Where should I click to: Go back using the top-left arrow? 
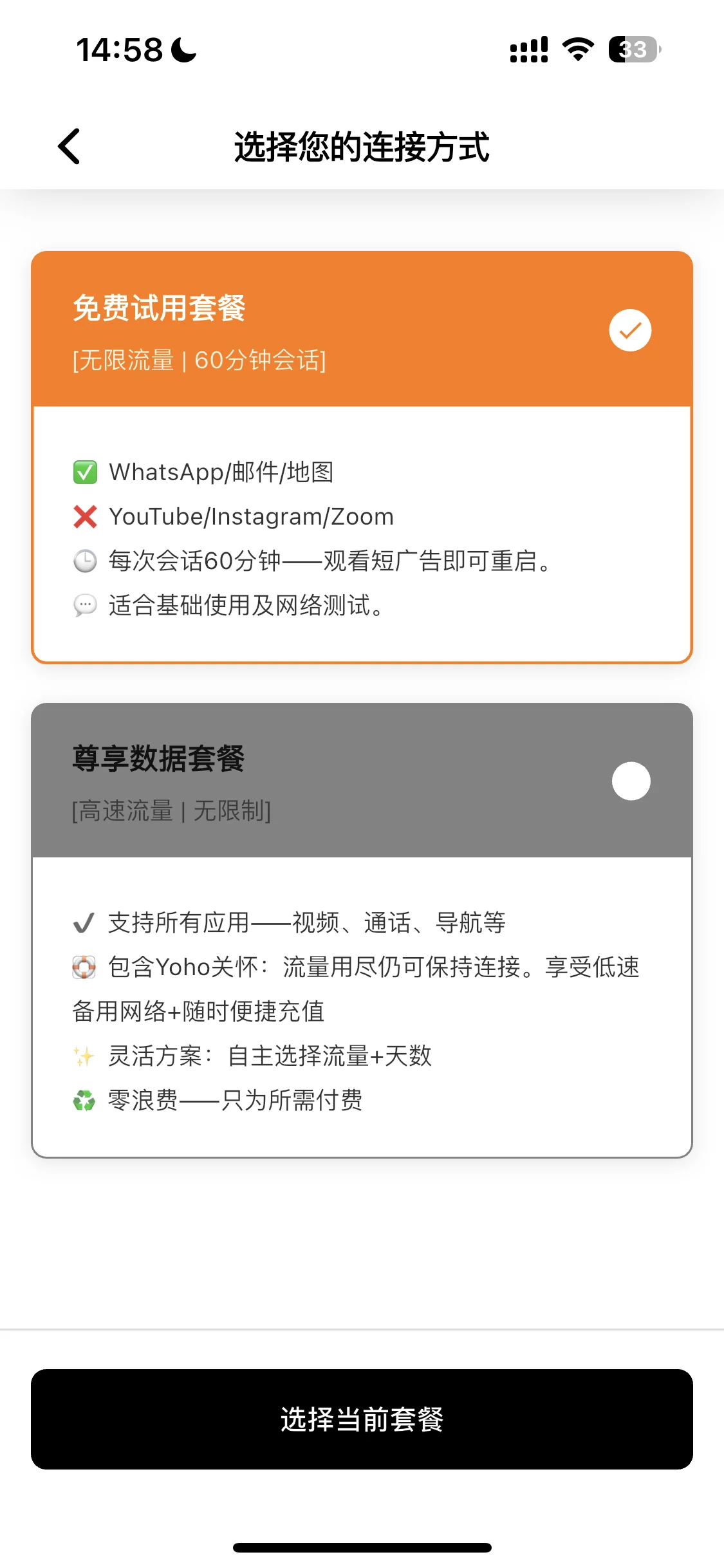tap(70, 146)
